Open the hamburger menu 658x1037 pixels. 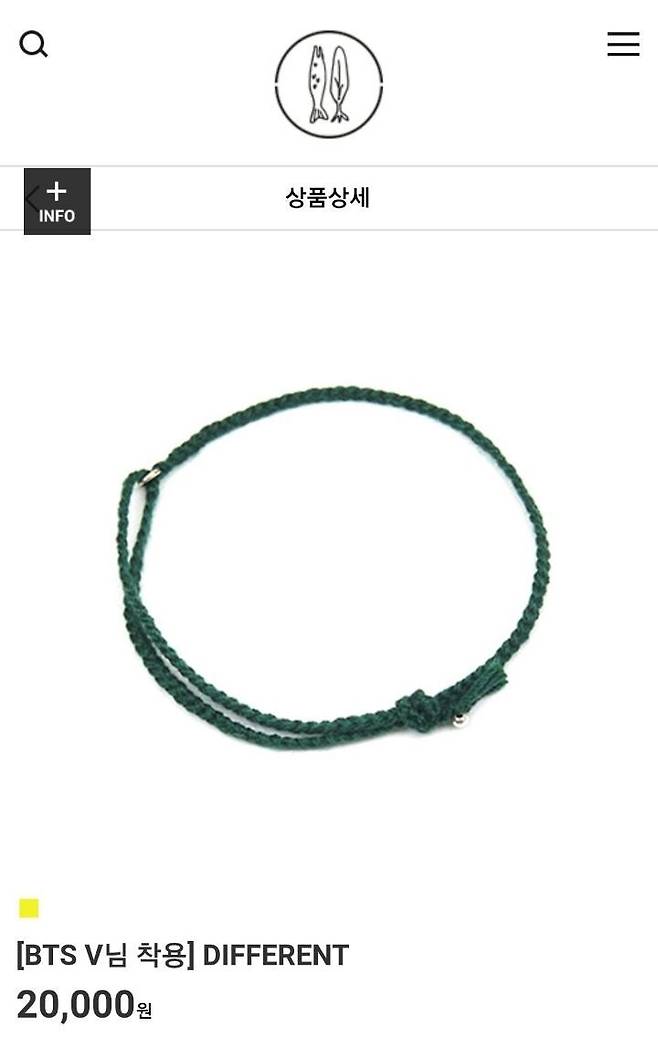click(x=623, y=44)
